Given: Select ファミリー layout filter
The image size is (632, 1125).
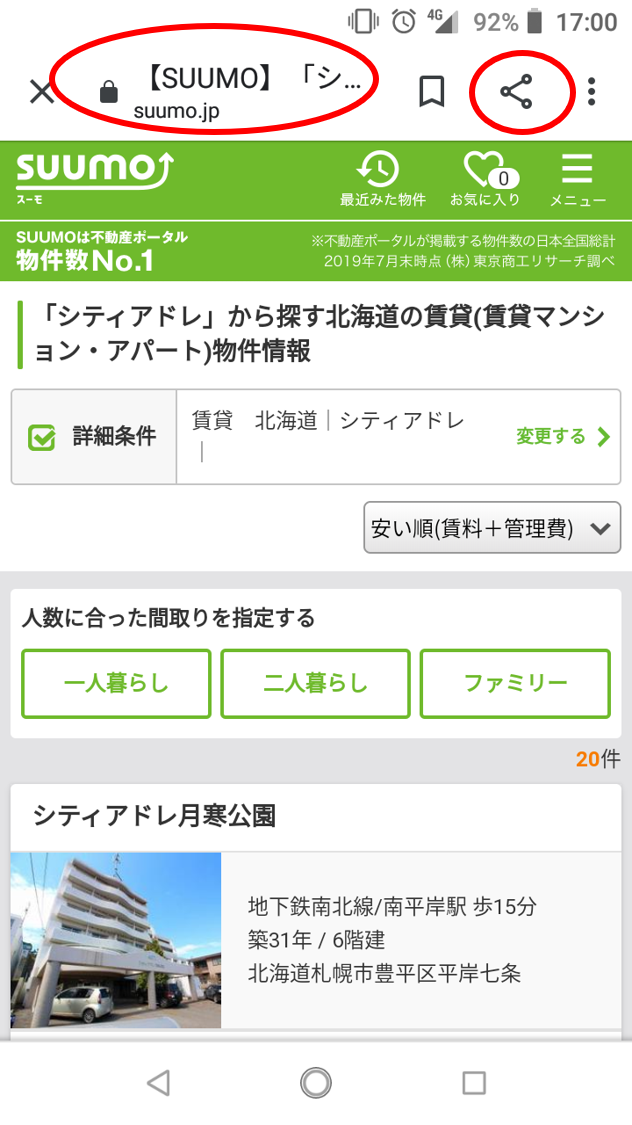Looking at the screenshot, I should click(x=515, y=684).
